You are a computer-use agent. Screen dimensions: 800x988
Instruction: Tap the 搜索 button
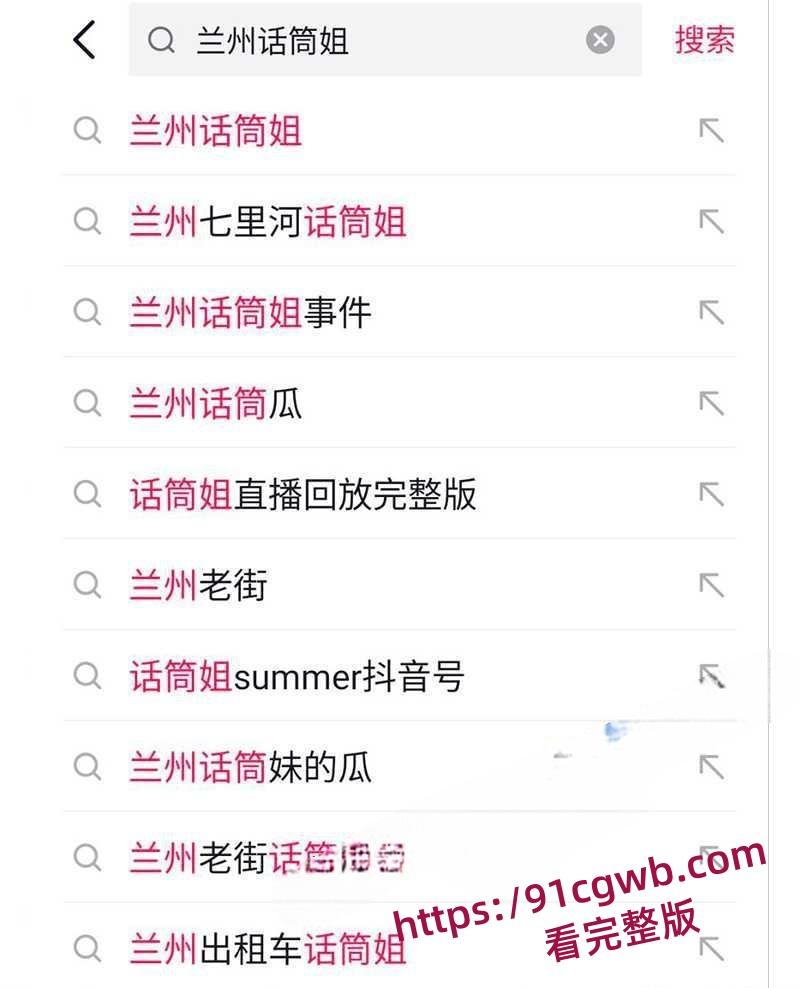coord(704,40)
